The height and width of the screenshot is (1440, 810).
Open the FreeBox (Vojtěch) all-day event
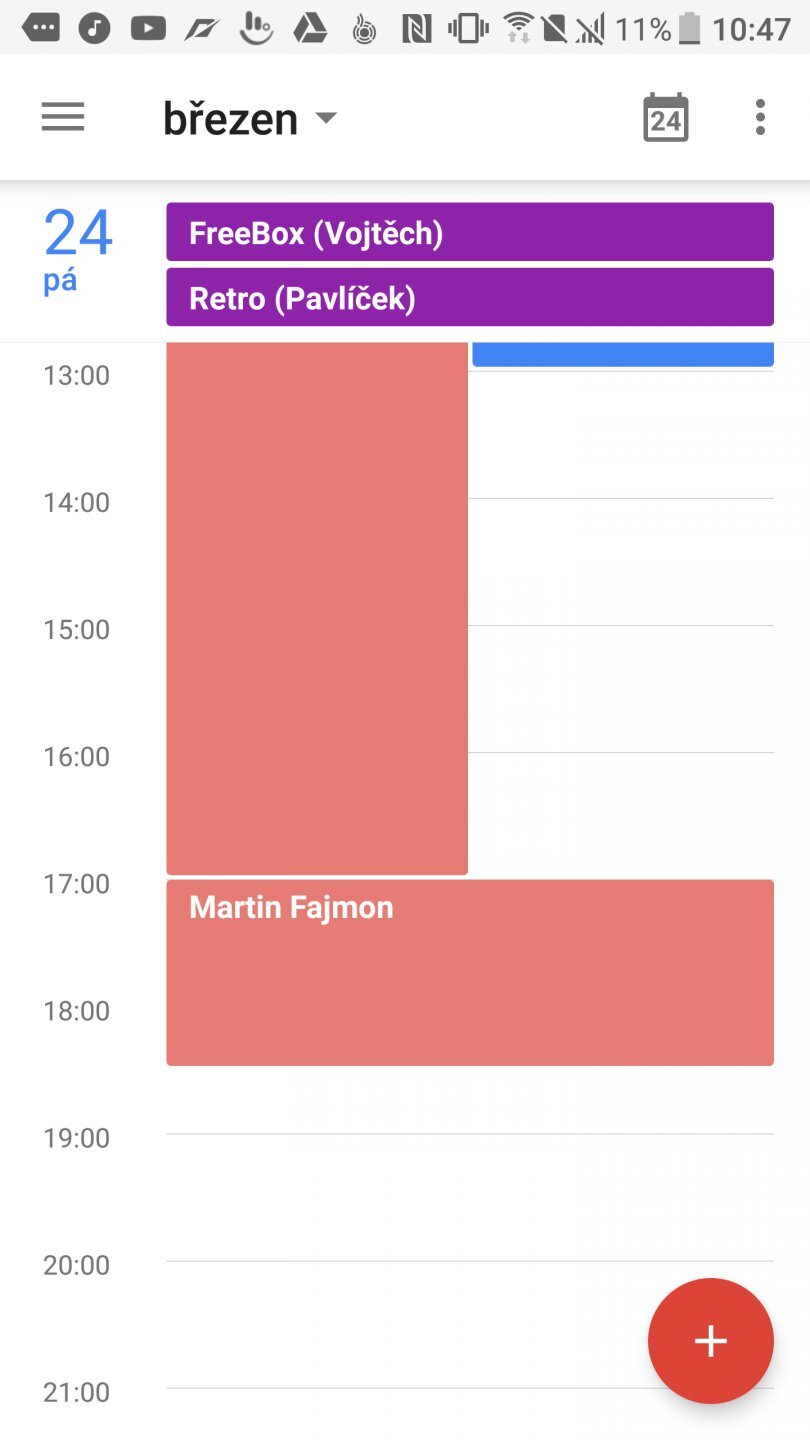tap(470, 232)
